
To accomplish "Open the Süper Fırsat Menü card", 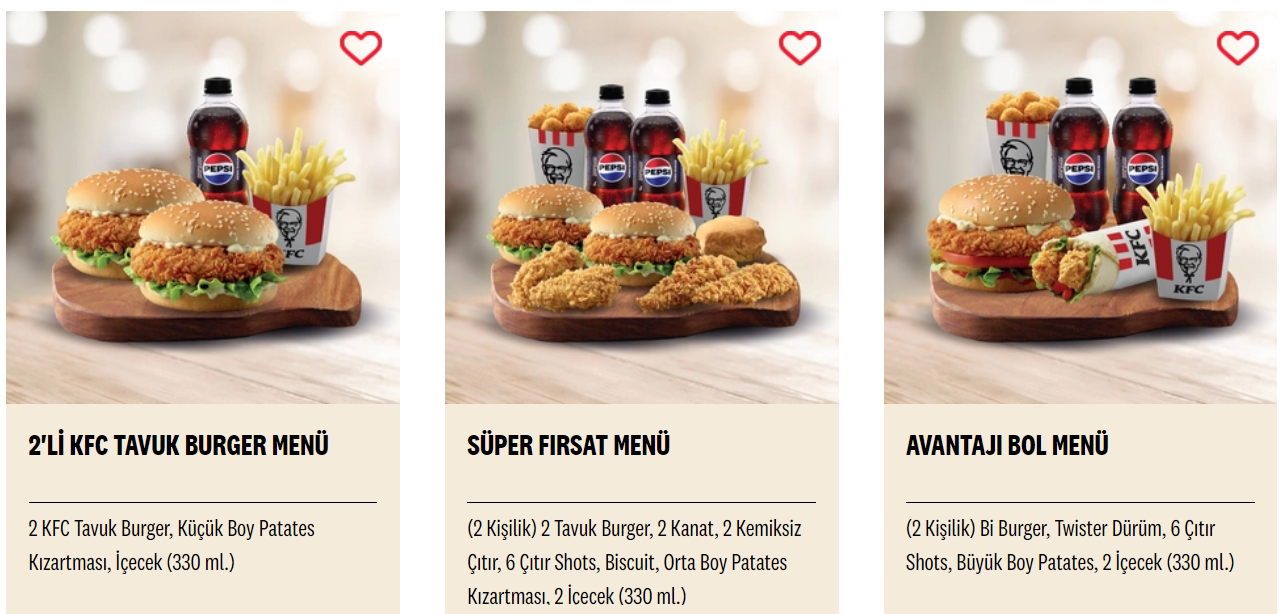I will pyautogui.click(x=568, y=445).
